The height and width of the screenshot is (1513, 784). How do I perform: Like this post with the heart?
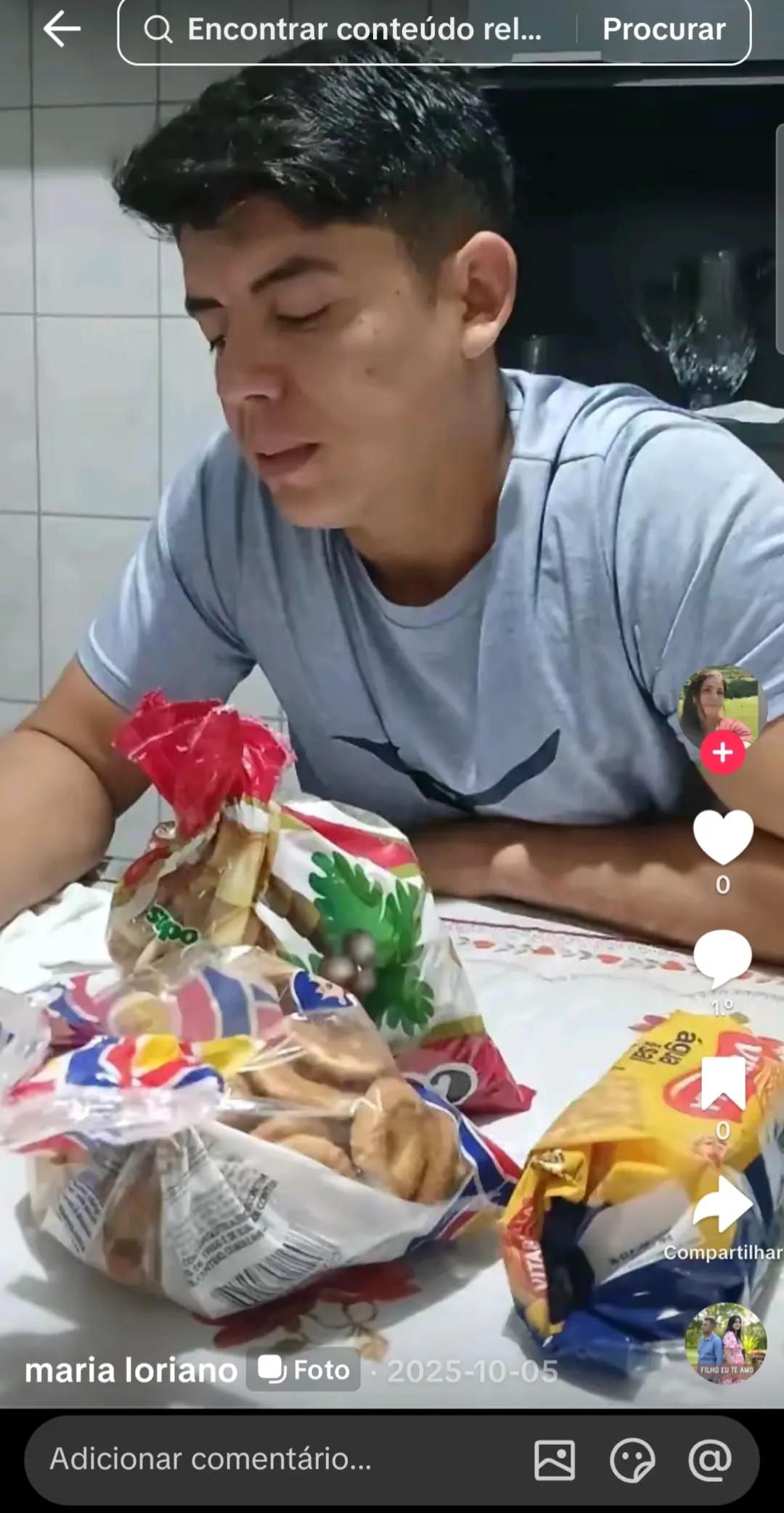723,837
